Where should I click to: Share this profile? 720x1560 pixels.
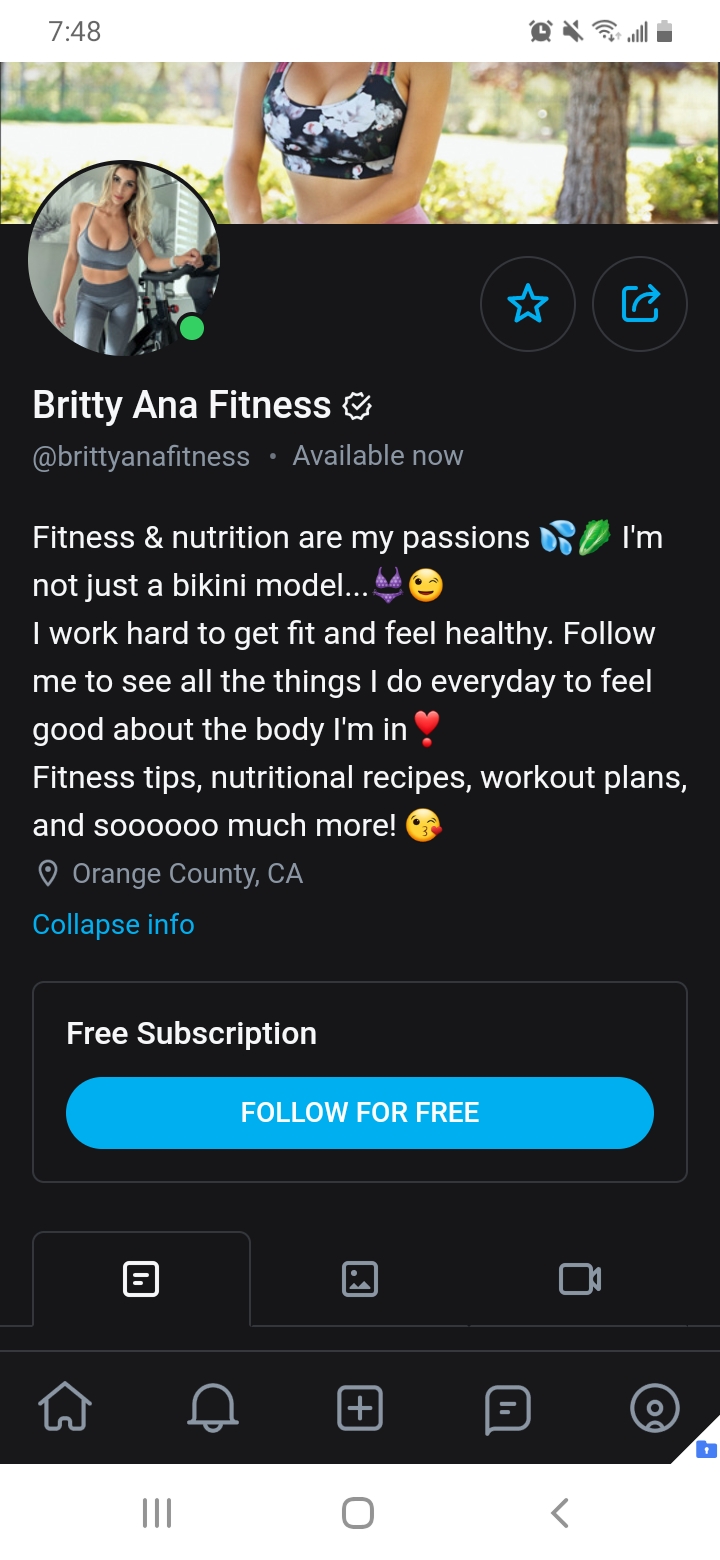[640, 304]
